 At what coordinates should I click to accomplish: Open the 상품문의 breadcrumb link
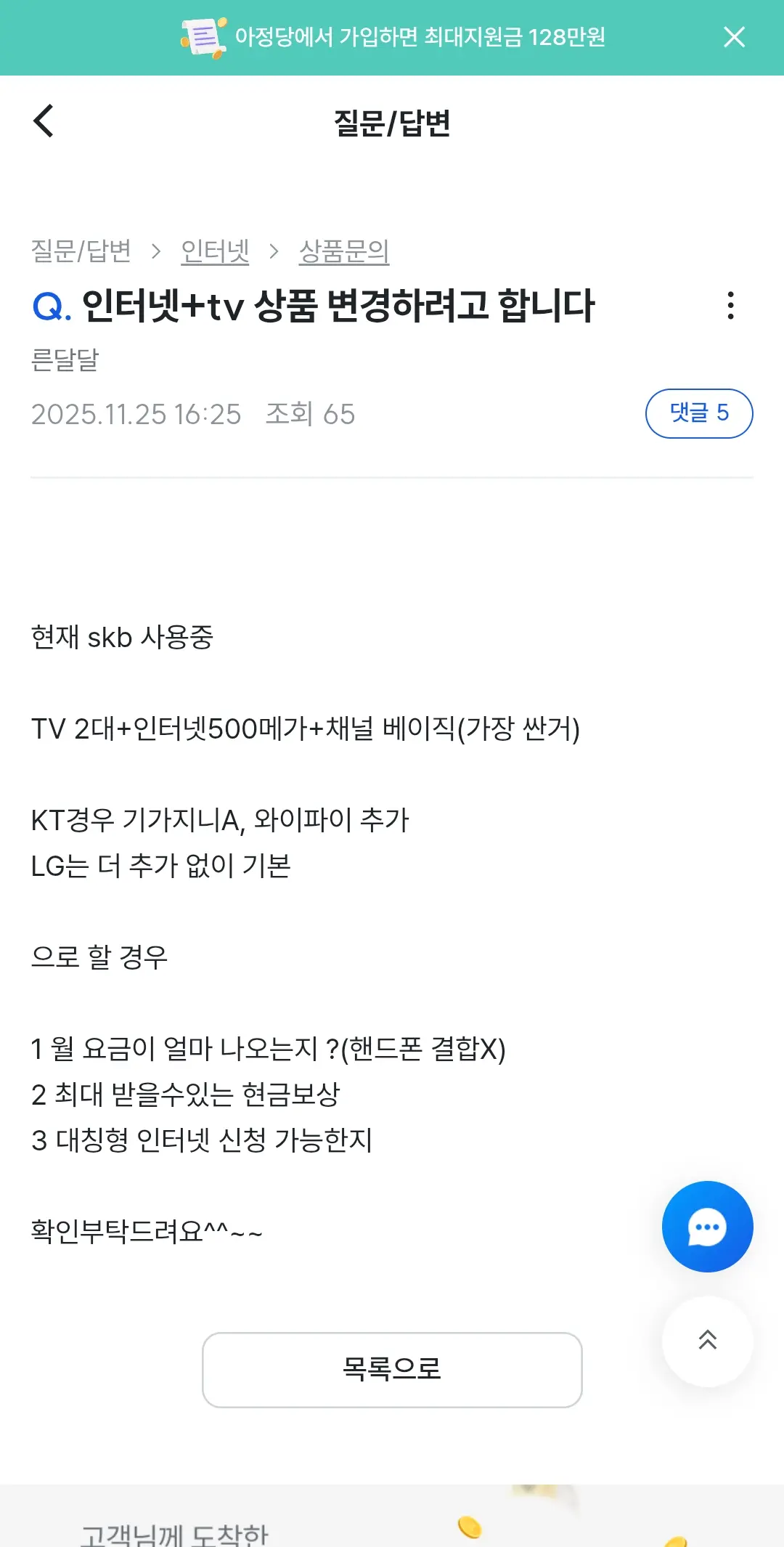tap(344, 251)
